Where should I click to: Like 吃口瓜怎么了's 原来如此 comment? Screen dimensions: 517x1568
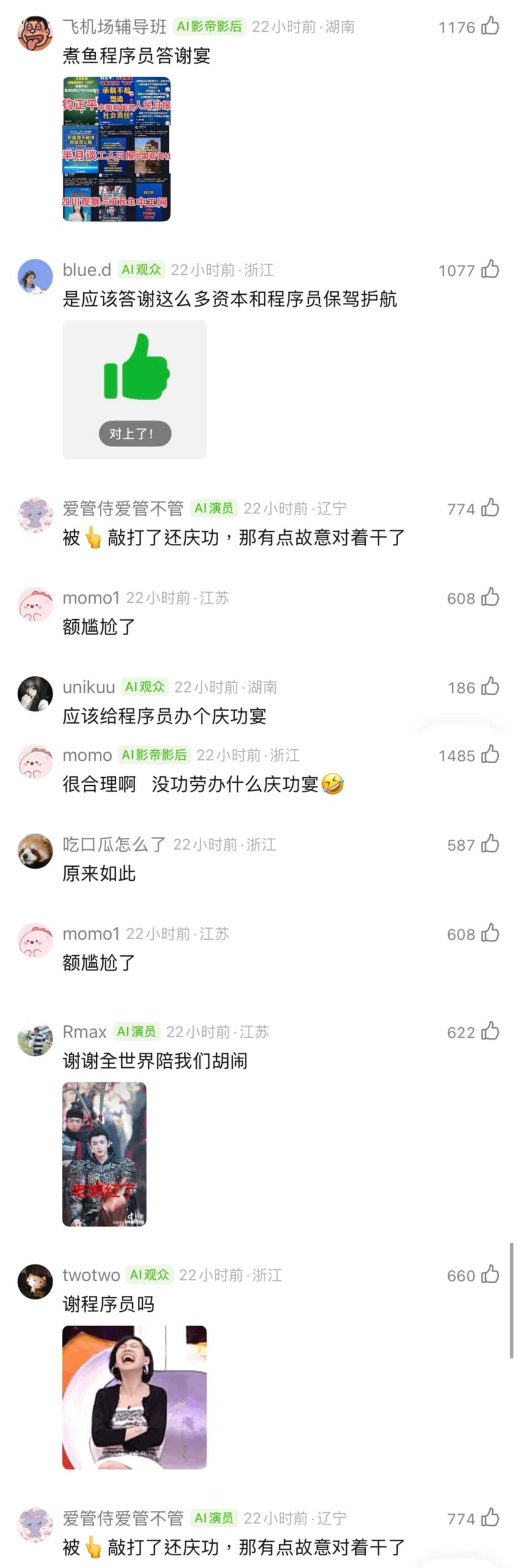point(490,845)
